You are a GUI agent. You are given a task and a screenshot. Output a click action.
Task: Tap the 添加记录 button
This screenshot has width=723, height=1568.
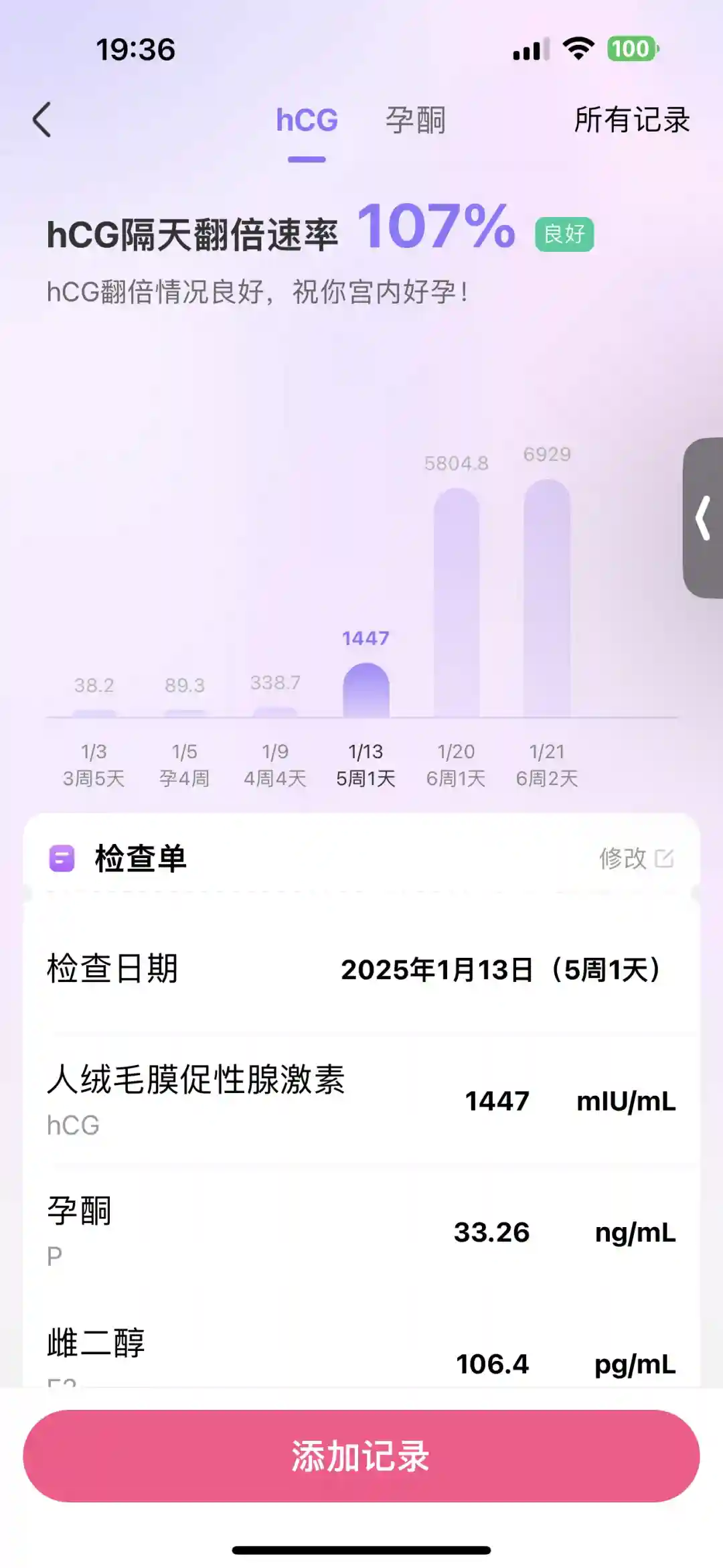pyautogui.click(x=361, y=1456)
